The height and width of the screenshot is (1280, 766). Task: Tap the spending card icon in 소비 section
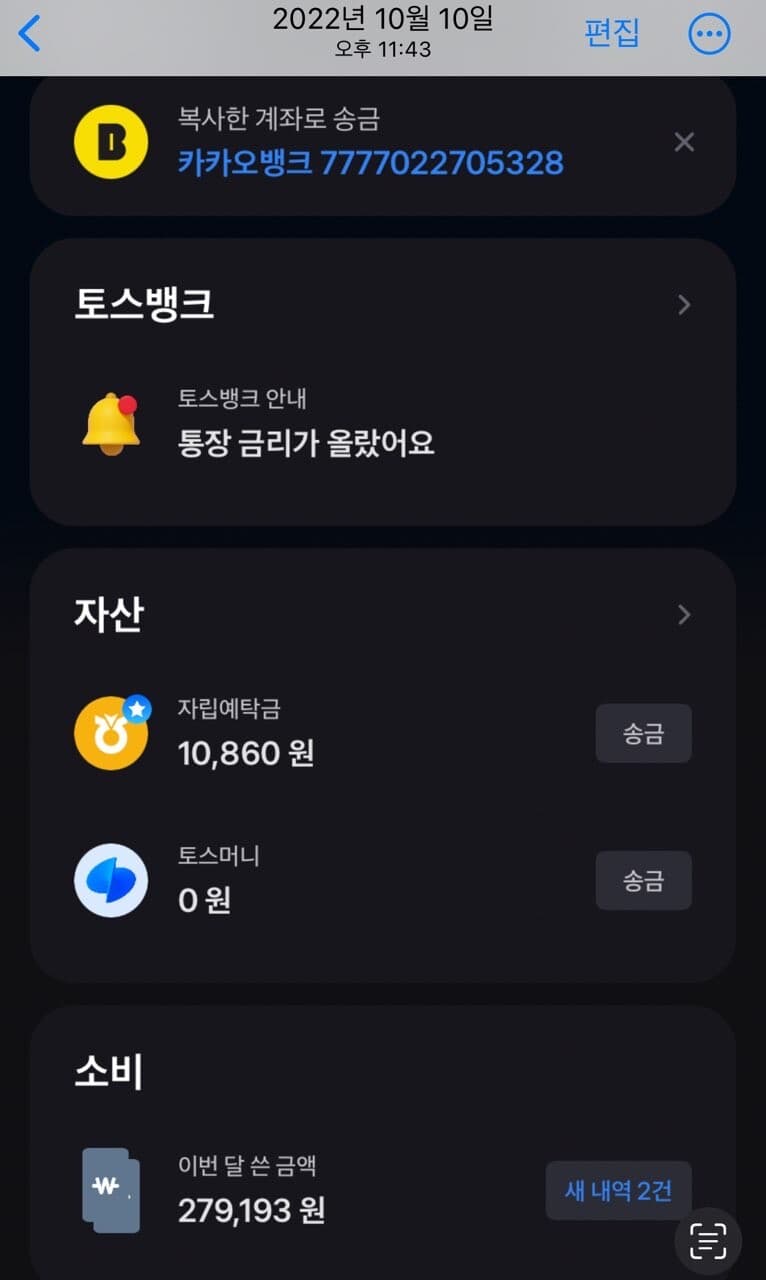(x=111, y=1190)
